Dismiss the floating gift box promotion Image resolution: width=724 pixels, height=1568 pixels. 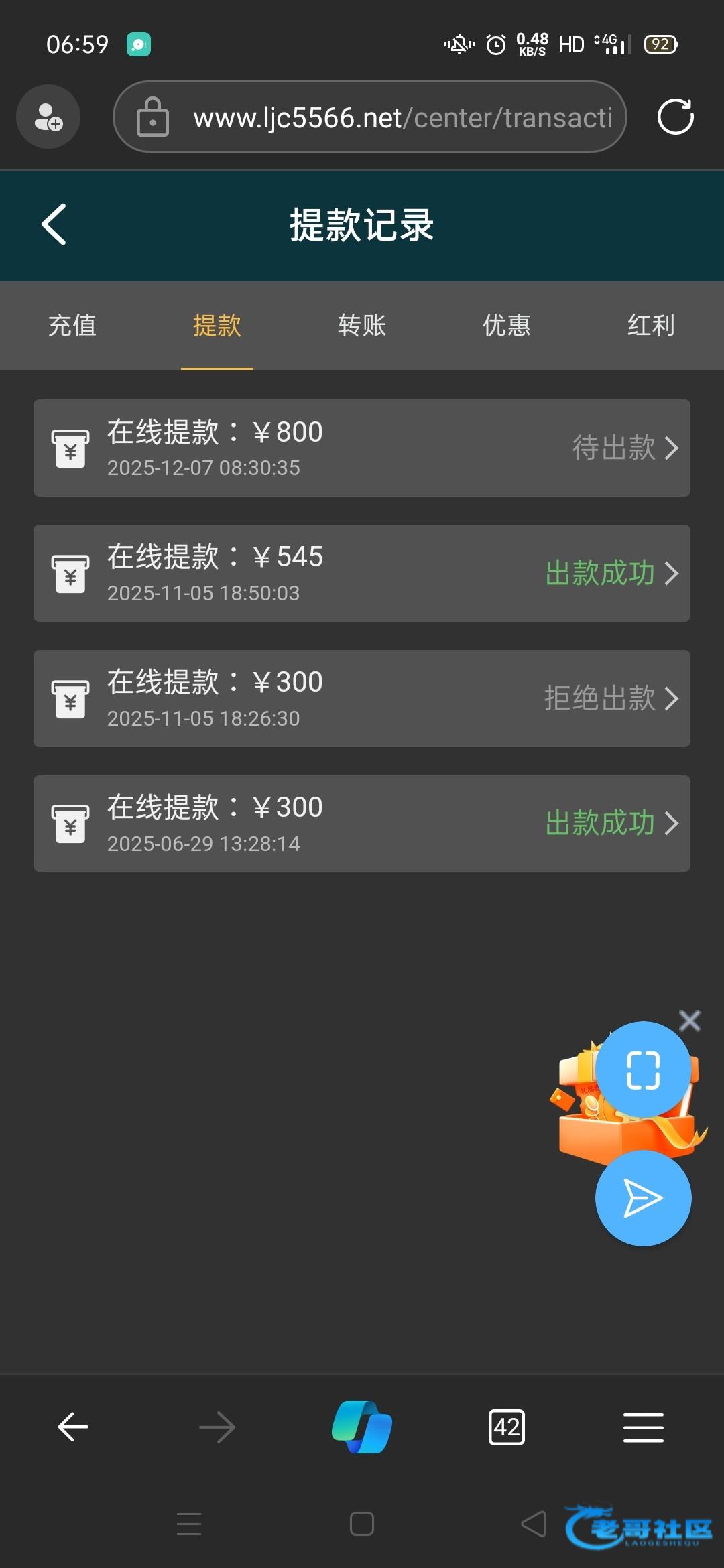pos(690,1021)
